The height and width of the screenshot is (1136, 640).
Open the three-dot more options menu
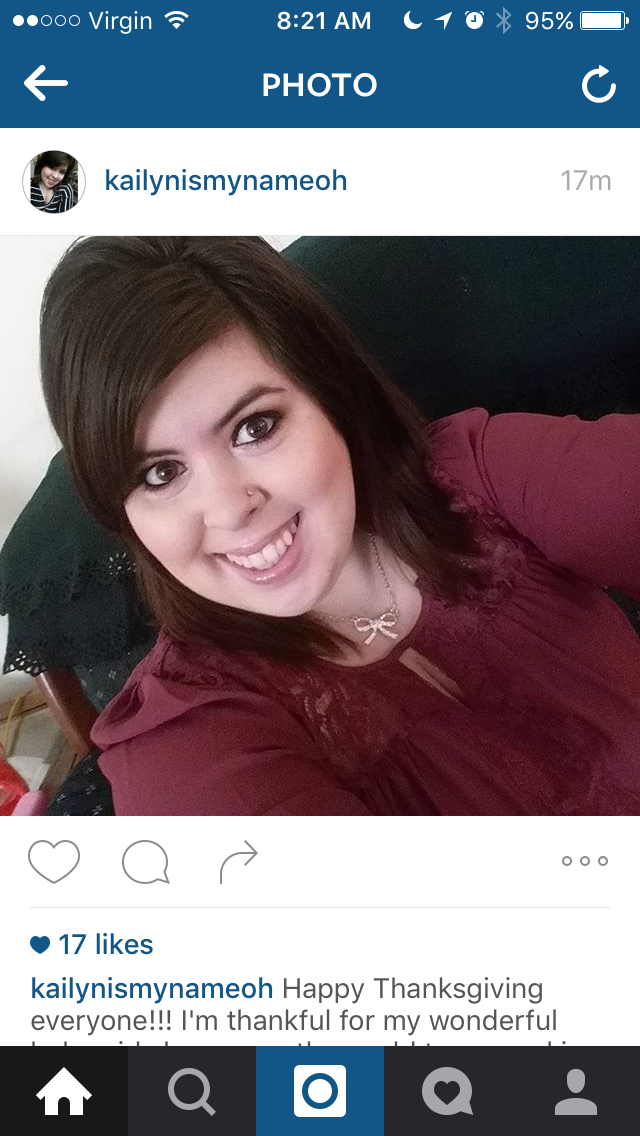(x=585, y=861)
